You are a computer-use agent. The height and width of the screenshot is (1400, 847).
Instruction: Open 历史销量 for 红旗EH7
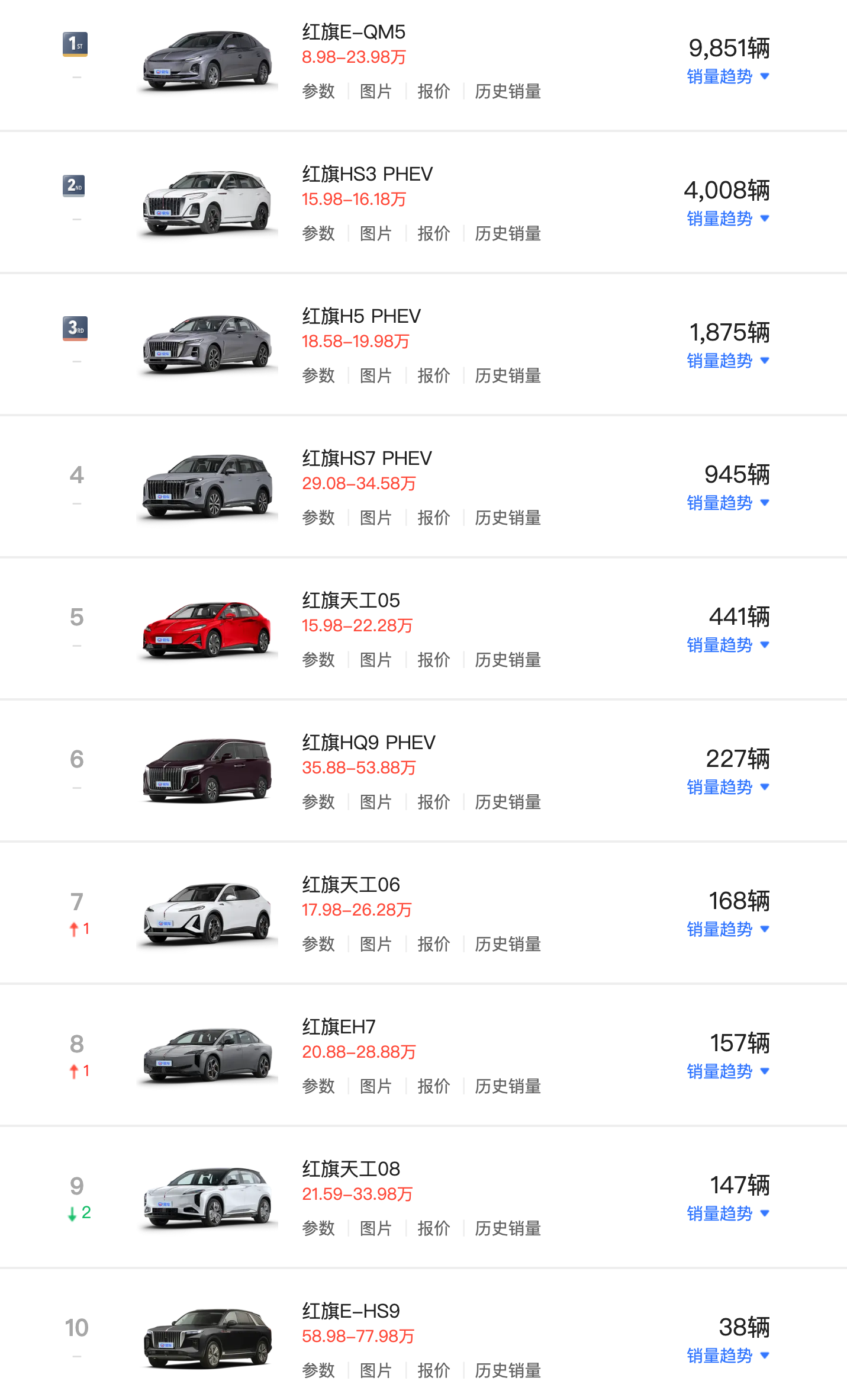(508, 1086)
